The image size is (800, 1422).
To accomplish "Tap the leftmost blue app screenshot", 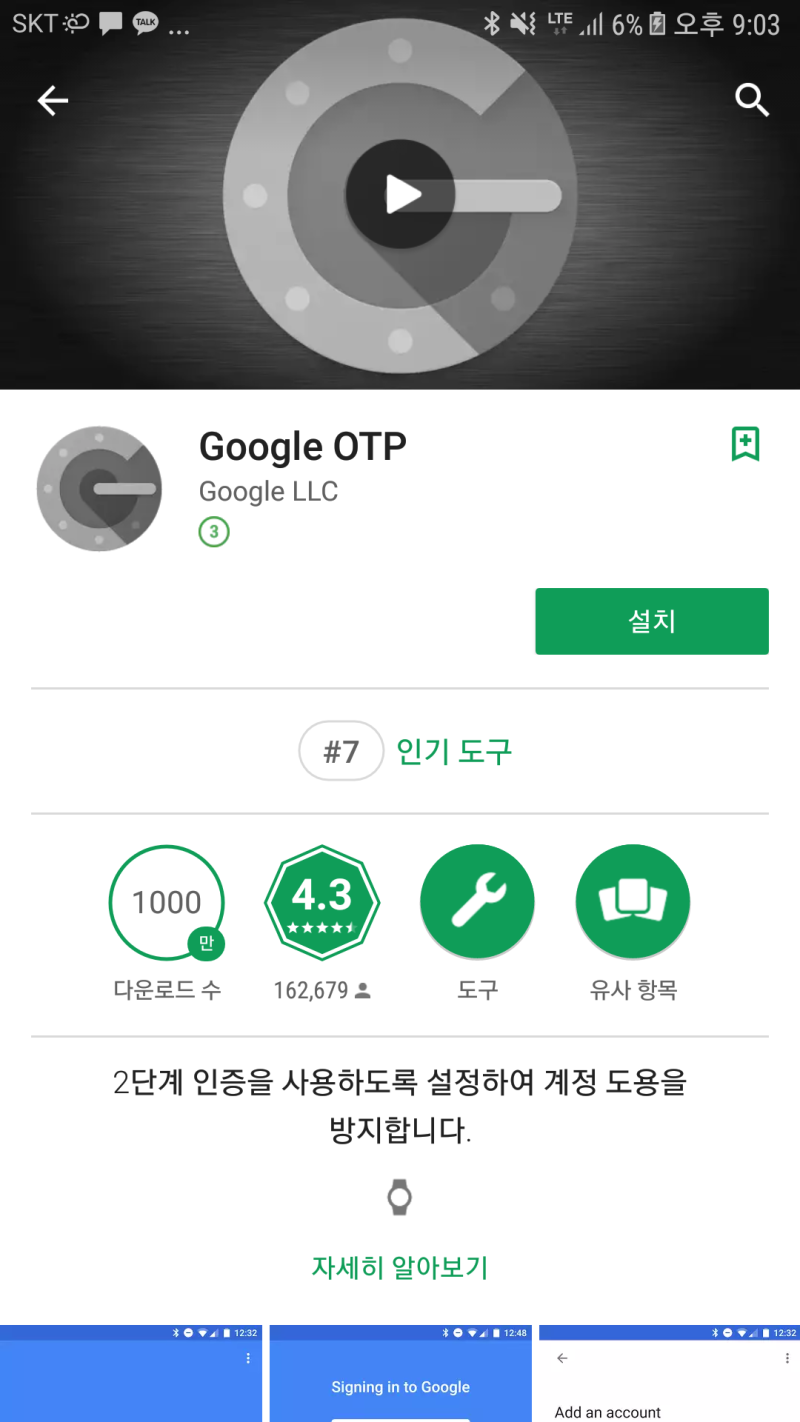I will pyautogui.click(x=130, y=1387).
